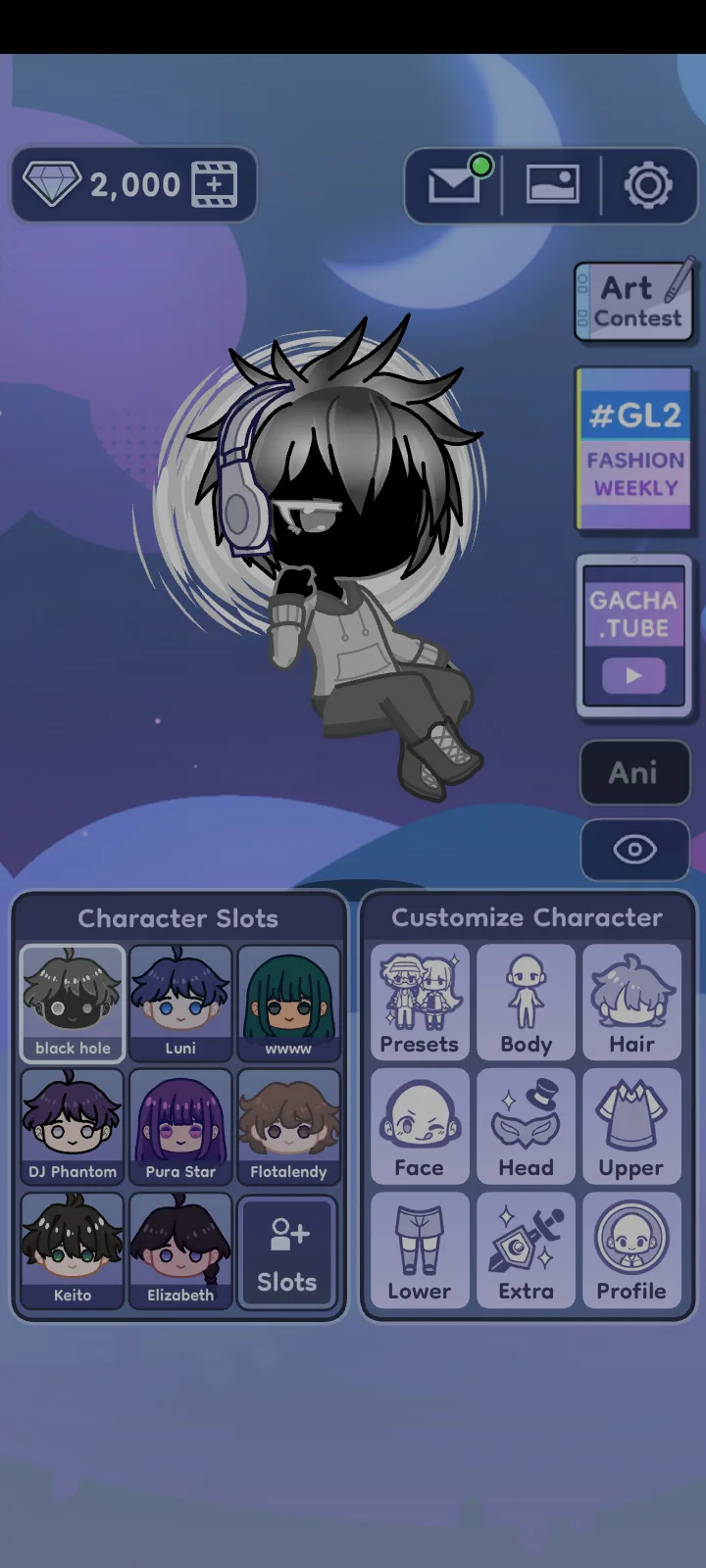Edit the character Profile
Image resolution: width=706 pixels, height=1568 pixels.
point(631,1249)
